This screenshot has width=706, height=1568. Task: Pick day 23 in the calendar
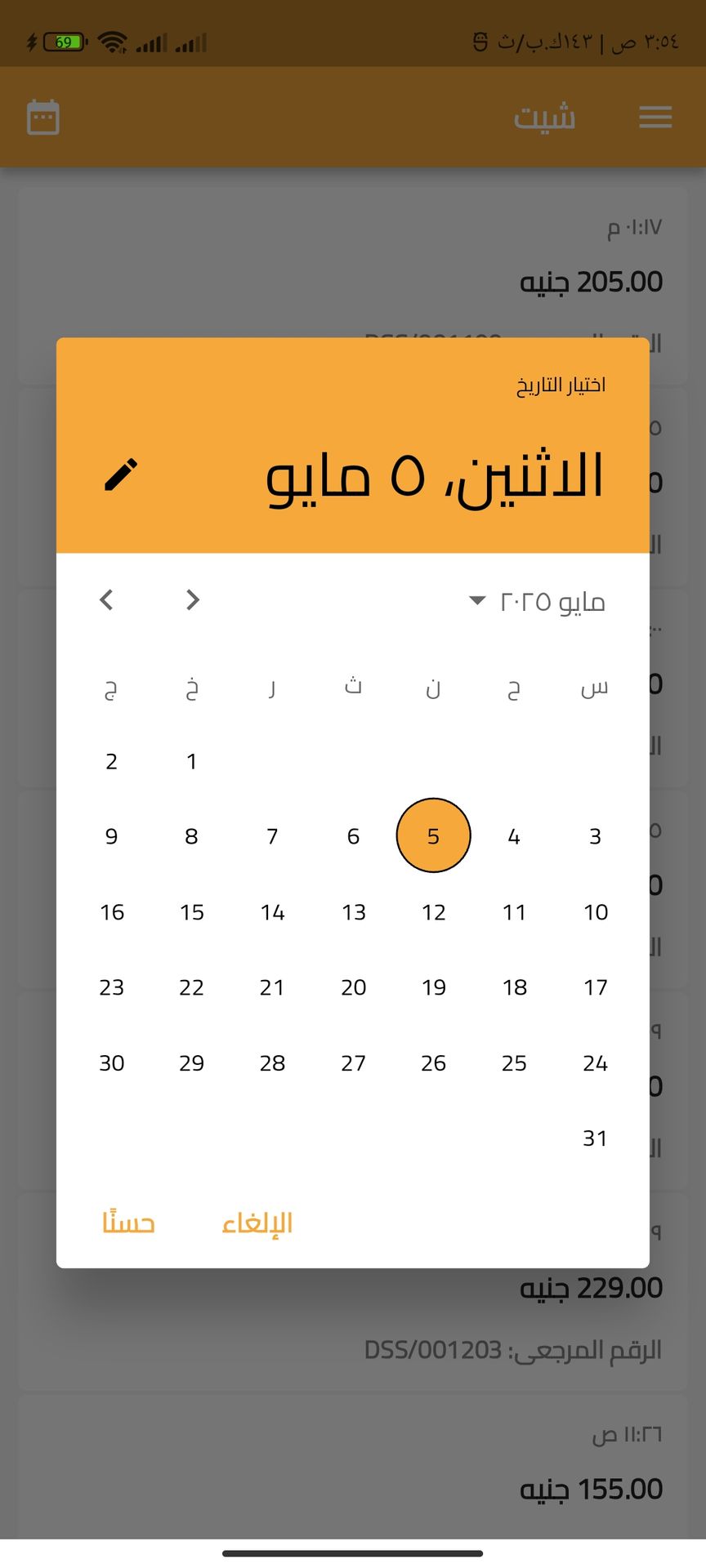click(112, 987)
